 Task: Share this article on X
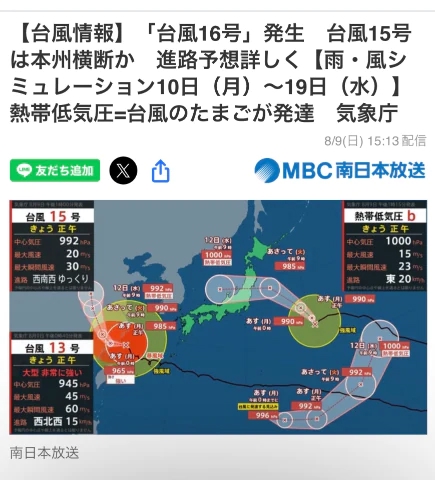(123, 171)
